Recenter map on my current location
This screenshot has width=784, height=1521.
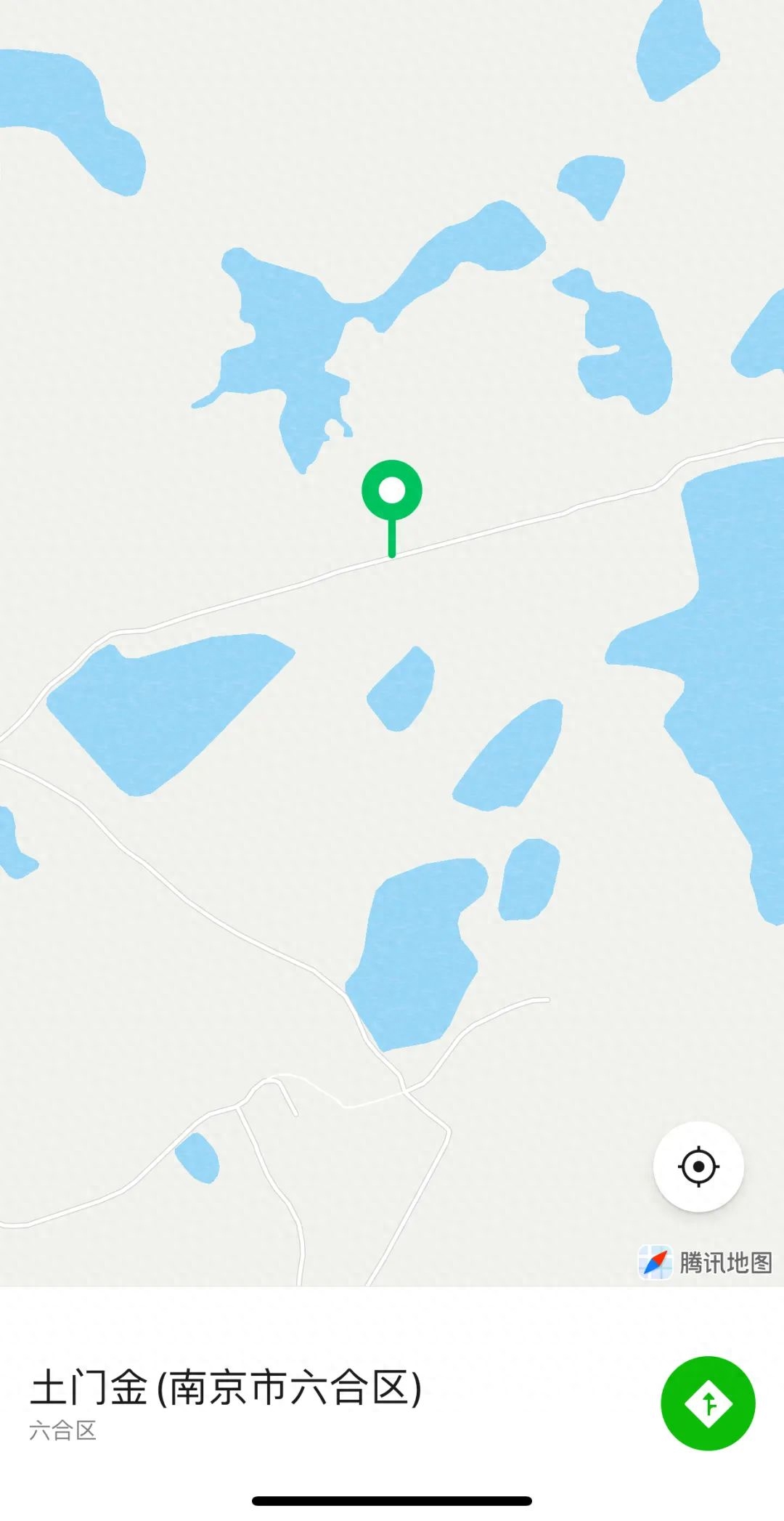[x=698, y=1167]
